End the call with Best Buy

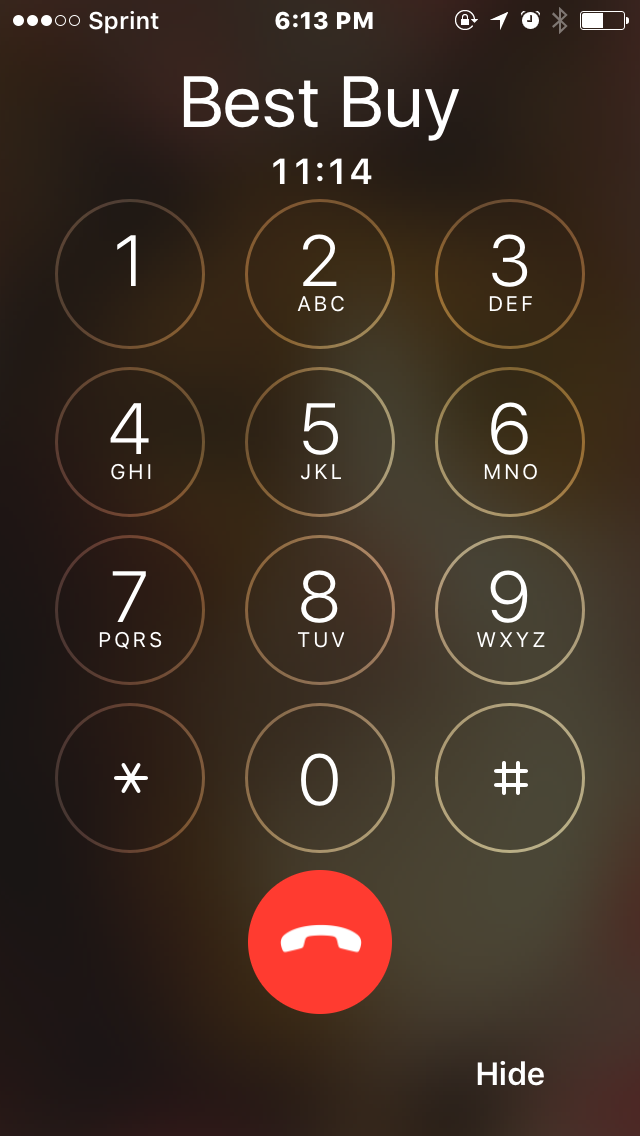pos(320,942)
